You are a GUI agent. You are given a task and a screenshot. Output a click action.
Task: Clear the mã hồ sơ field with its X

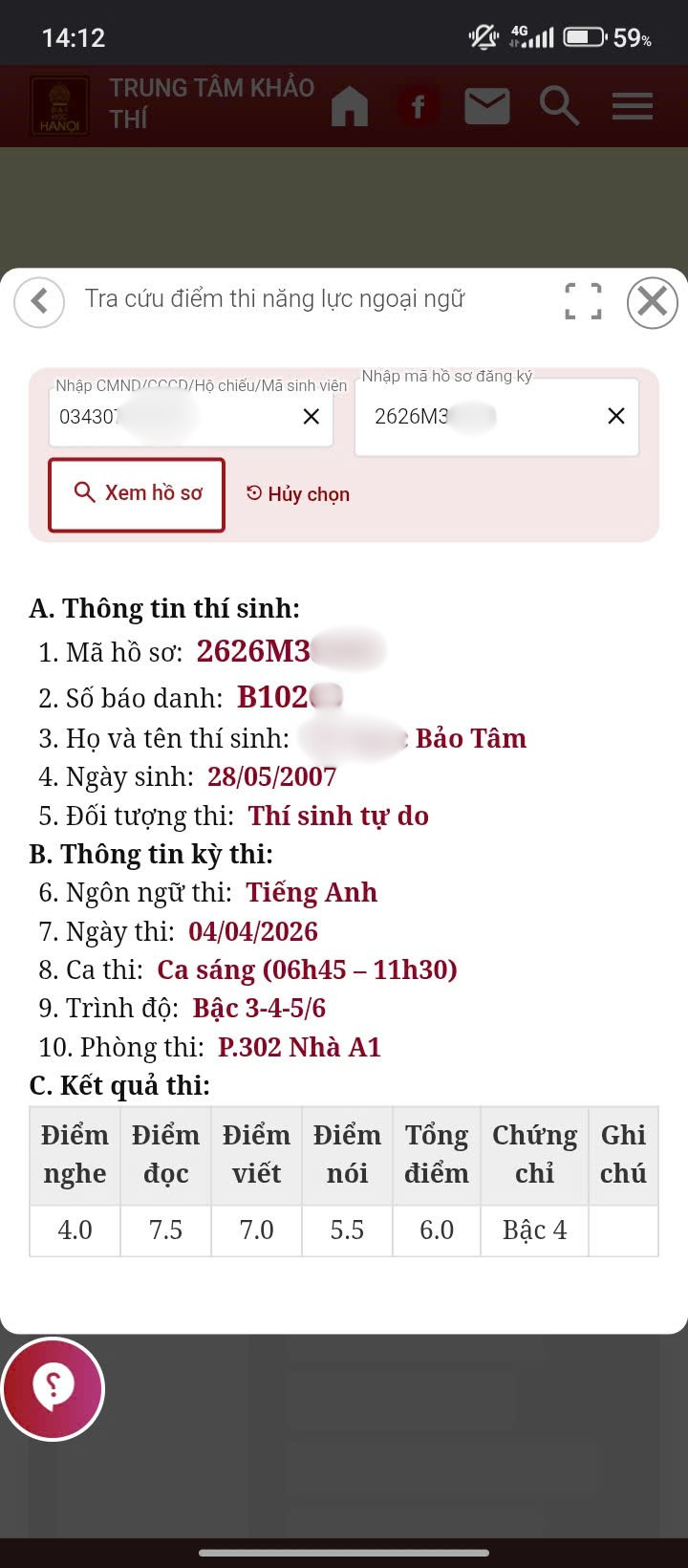click(x=615, y=417)
